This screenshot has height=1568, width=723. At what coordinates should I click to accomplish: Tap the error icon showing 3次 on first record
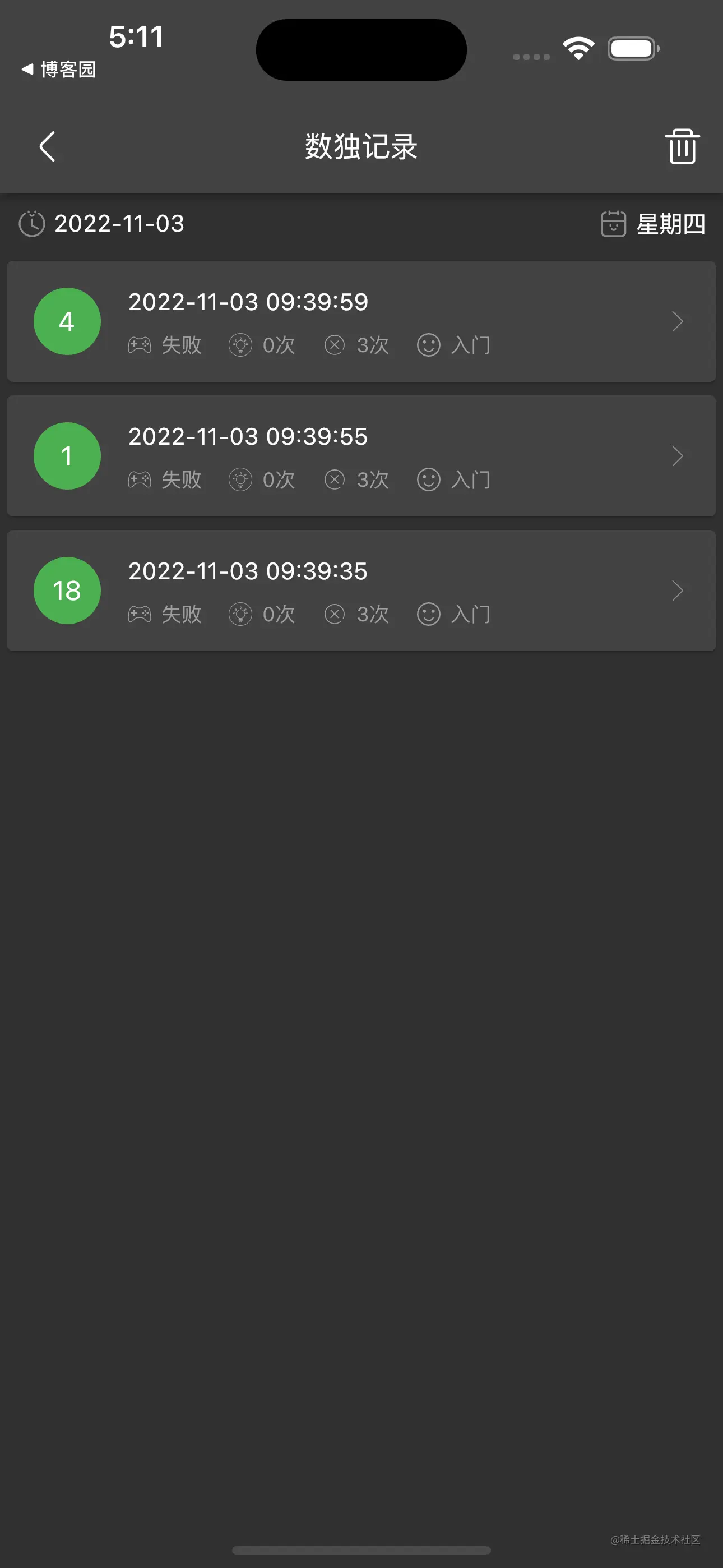[335, 344]
